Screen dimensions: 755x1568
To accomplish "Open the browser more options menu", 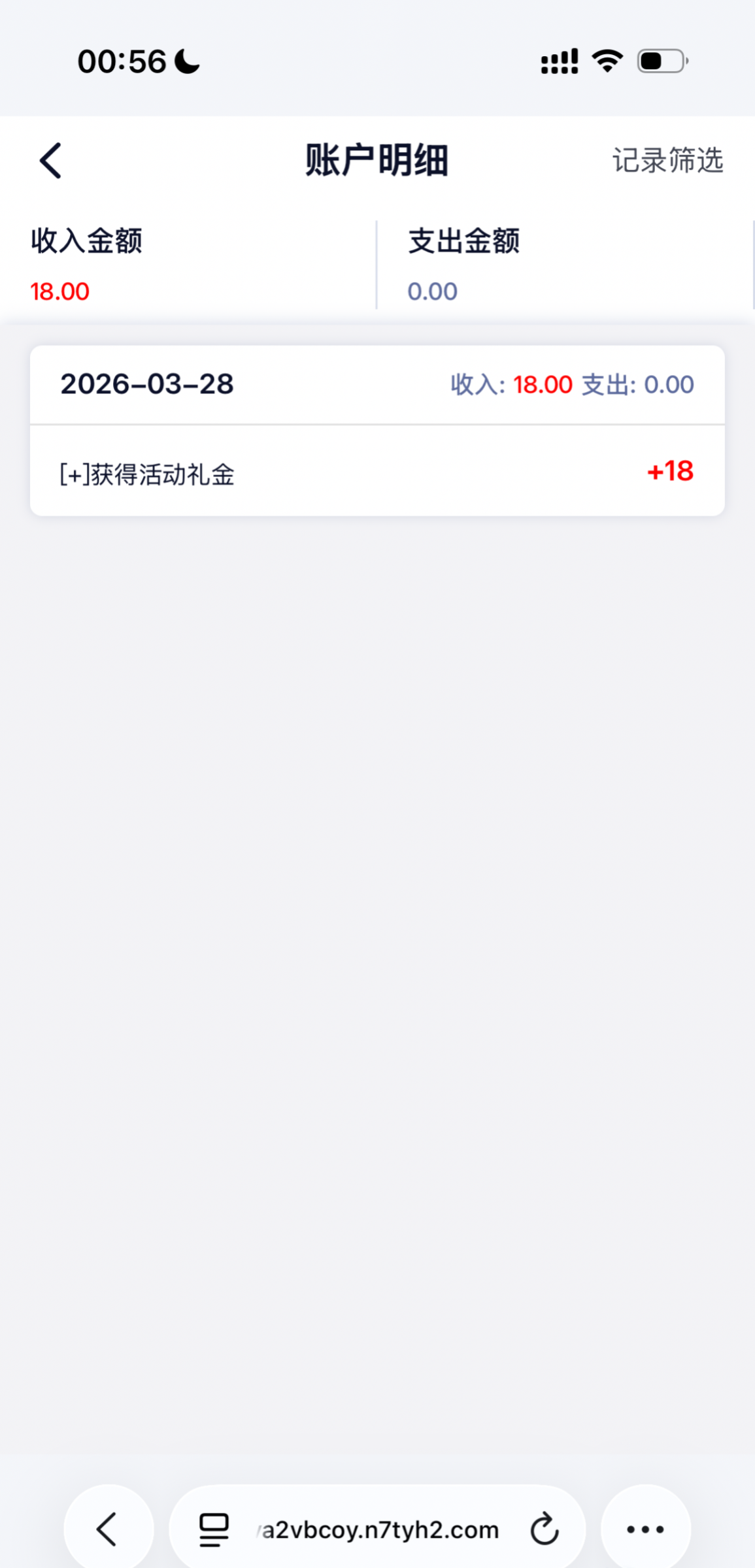I will [645, 1529].
